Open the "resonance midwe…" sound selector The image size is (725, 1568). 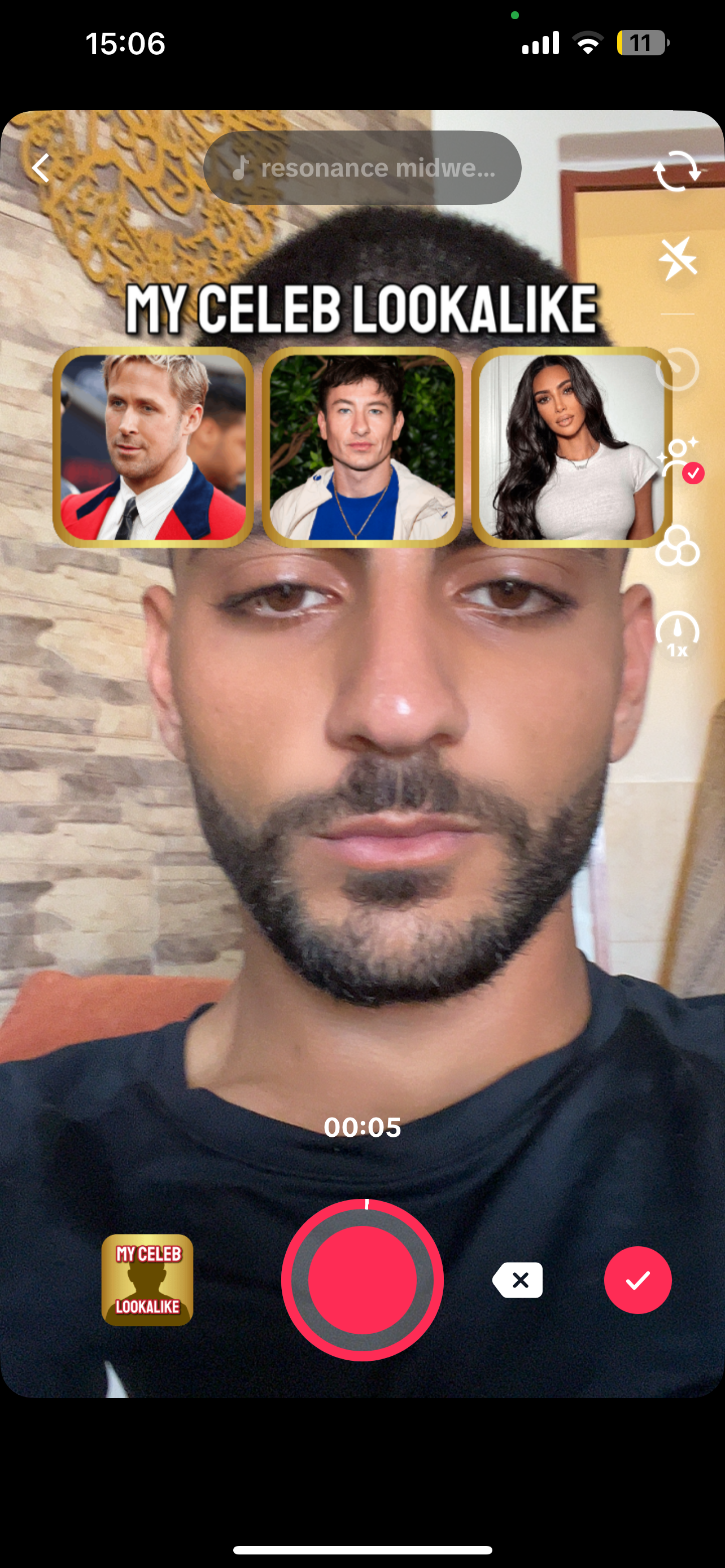pos(362,168)
